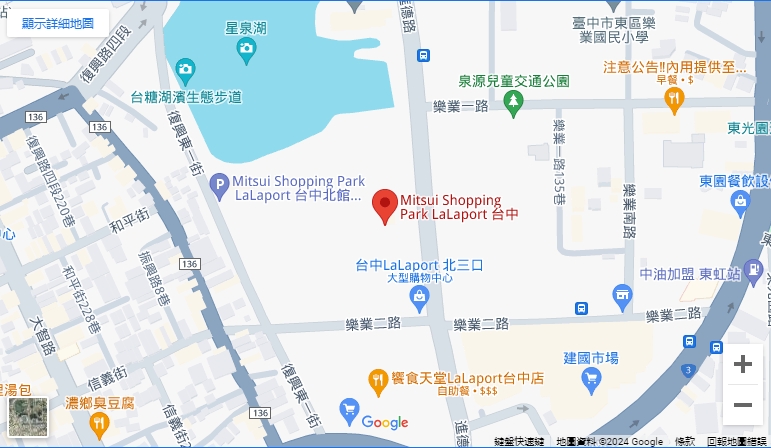Viewport: 771px width, 448px height.
Task: Tap the 台糖湖濱生態步道 camera marker
Action: 185,72
